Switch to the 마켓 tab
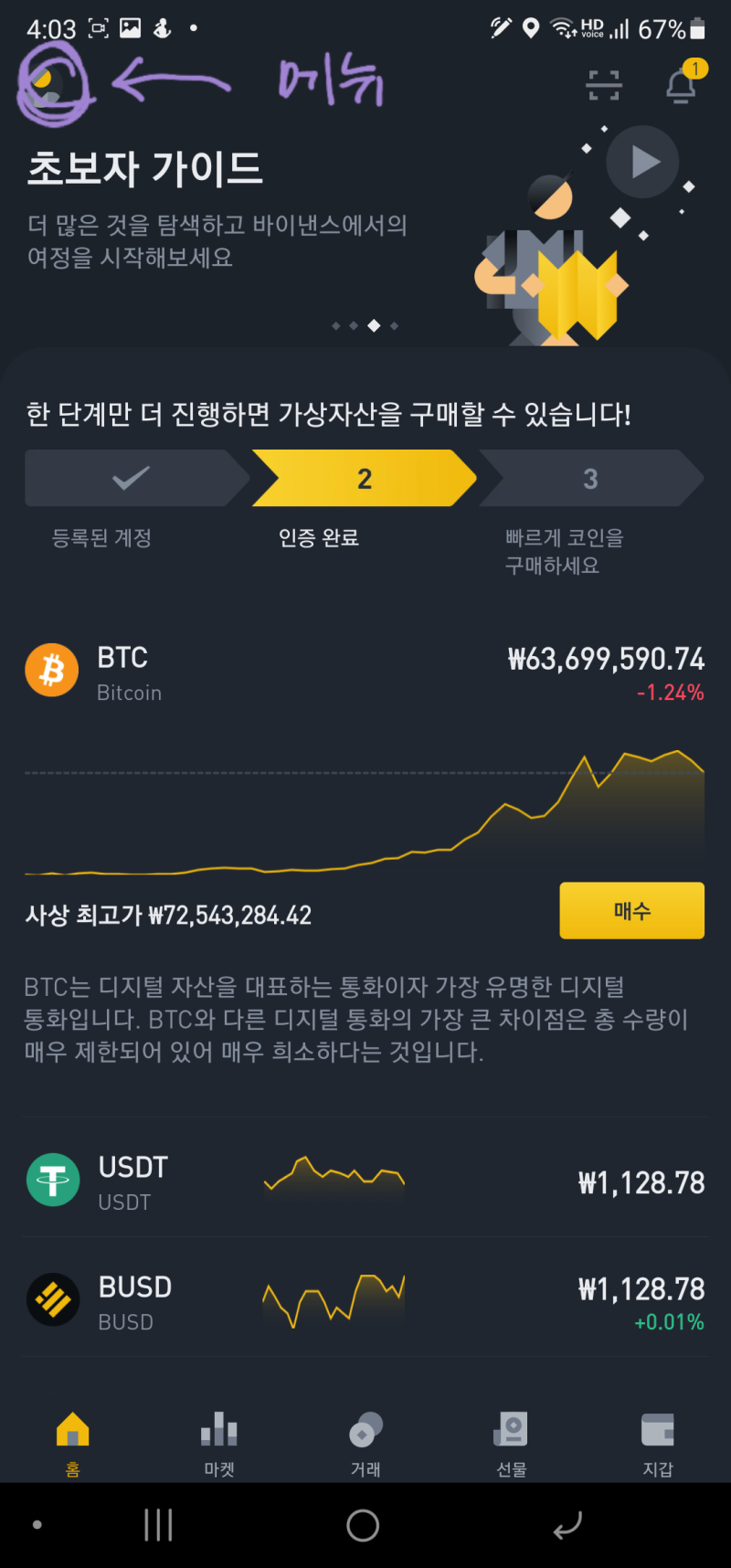Image resolution: width=731 pixels, height=1568 pixels. click(x=219, y=1444)
